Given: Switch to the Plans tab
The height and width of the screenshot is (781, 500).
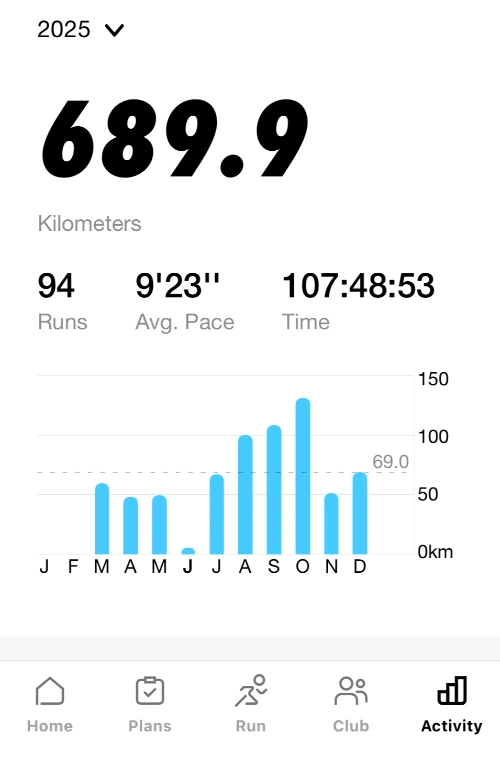Looking at the screenshot, I should 150,704.
